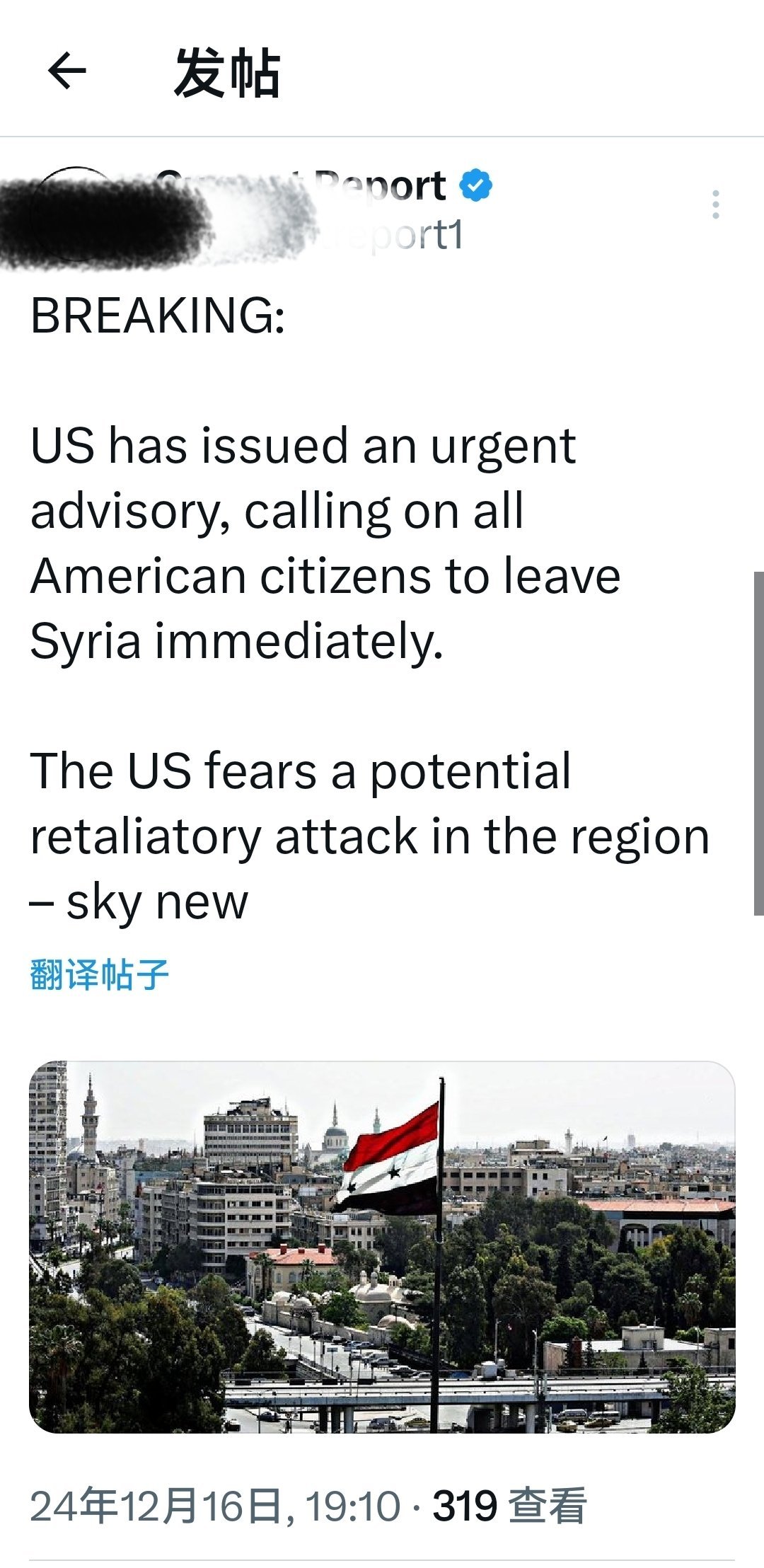The height and width of the screenshot is (1568, 764).
Task: Go back using the arrow icon
Action: click(67, 71)
